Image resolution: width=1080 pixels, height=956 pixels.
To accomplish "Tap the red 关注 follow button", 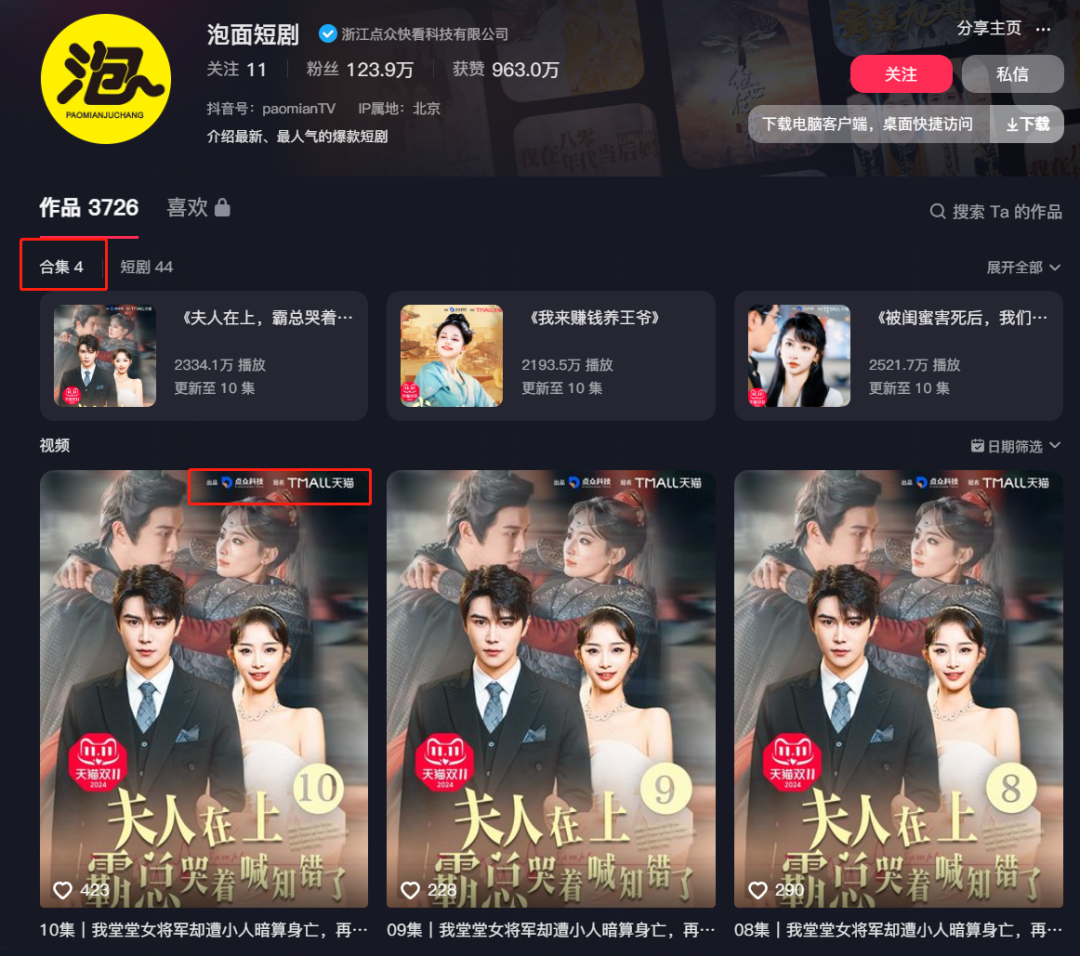I will click(900, 75).
